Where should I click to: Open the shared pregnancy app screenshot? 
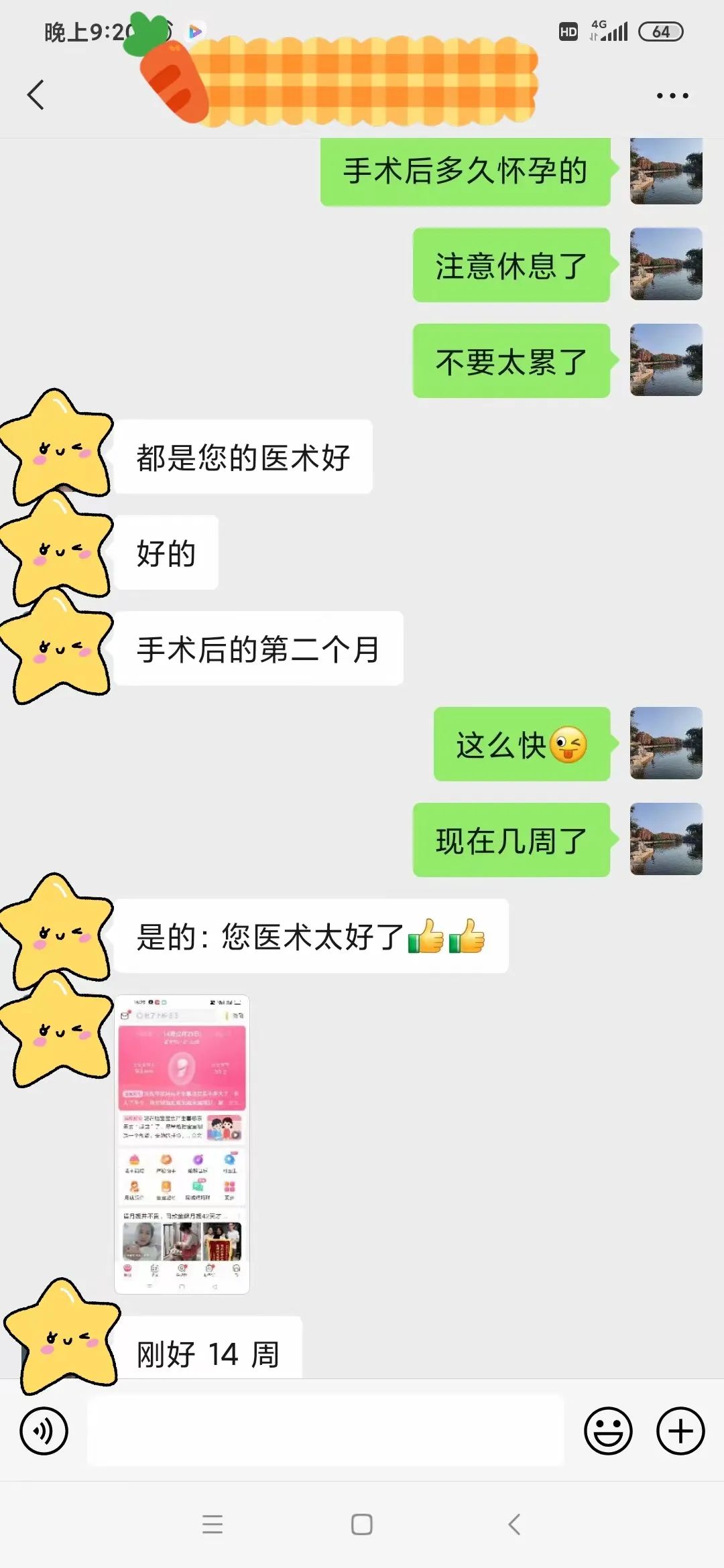(182, 1144)
